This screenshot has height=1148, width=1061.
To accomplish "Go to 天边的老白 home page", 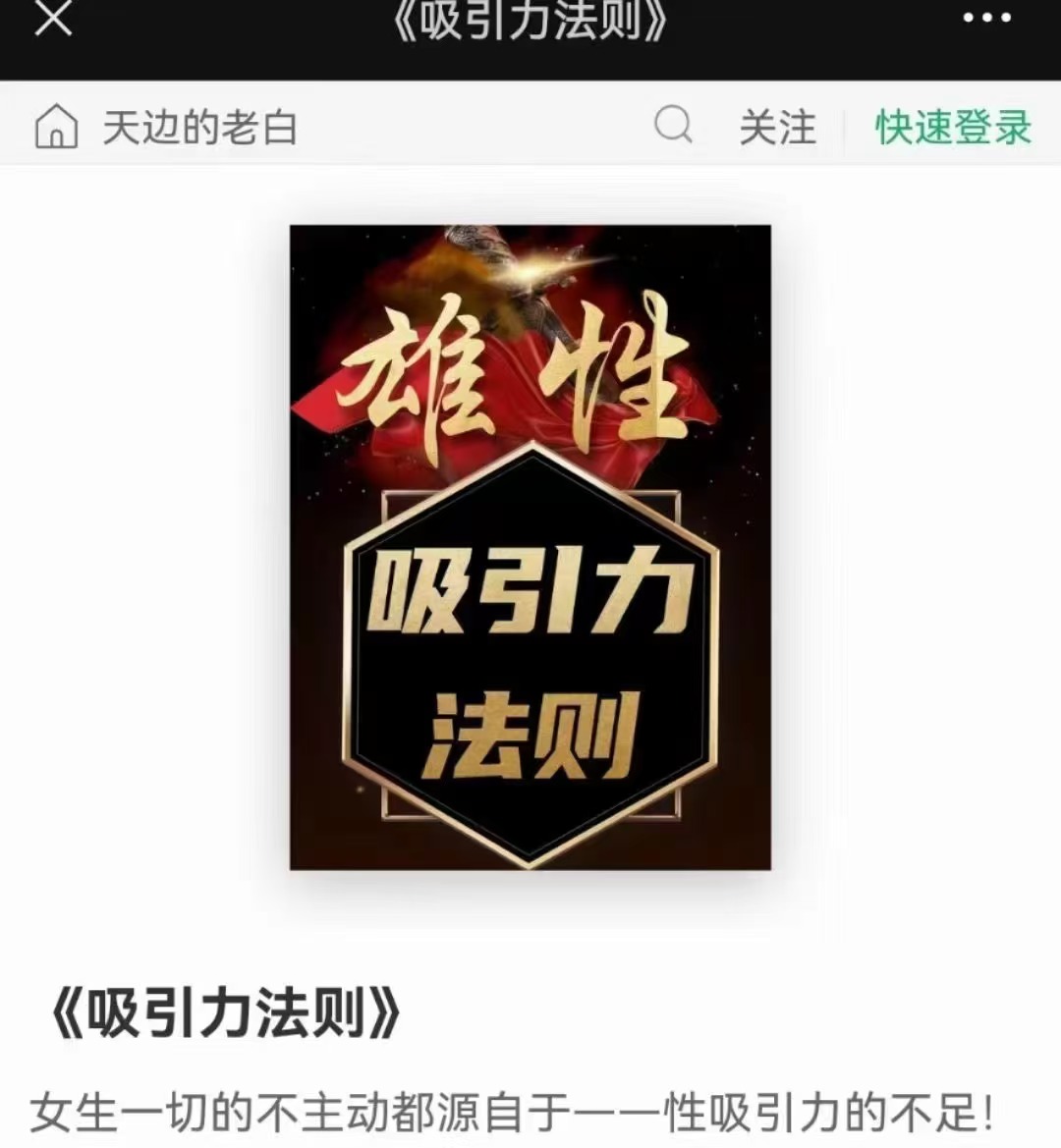I will (x=165, y=128).
